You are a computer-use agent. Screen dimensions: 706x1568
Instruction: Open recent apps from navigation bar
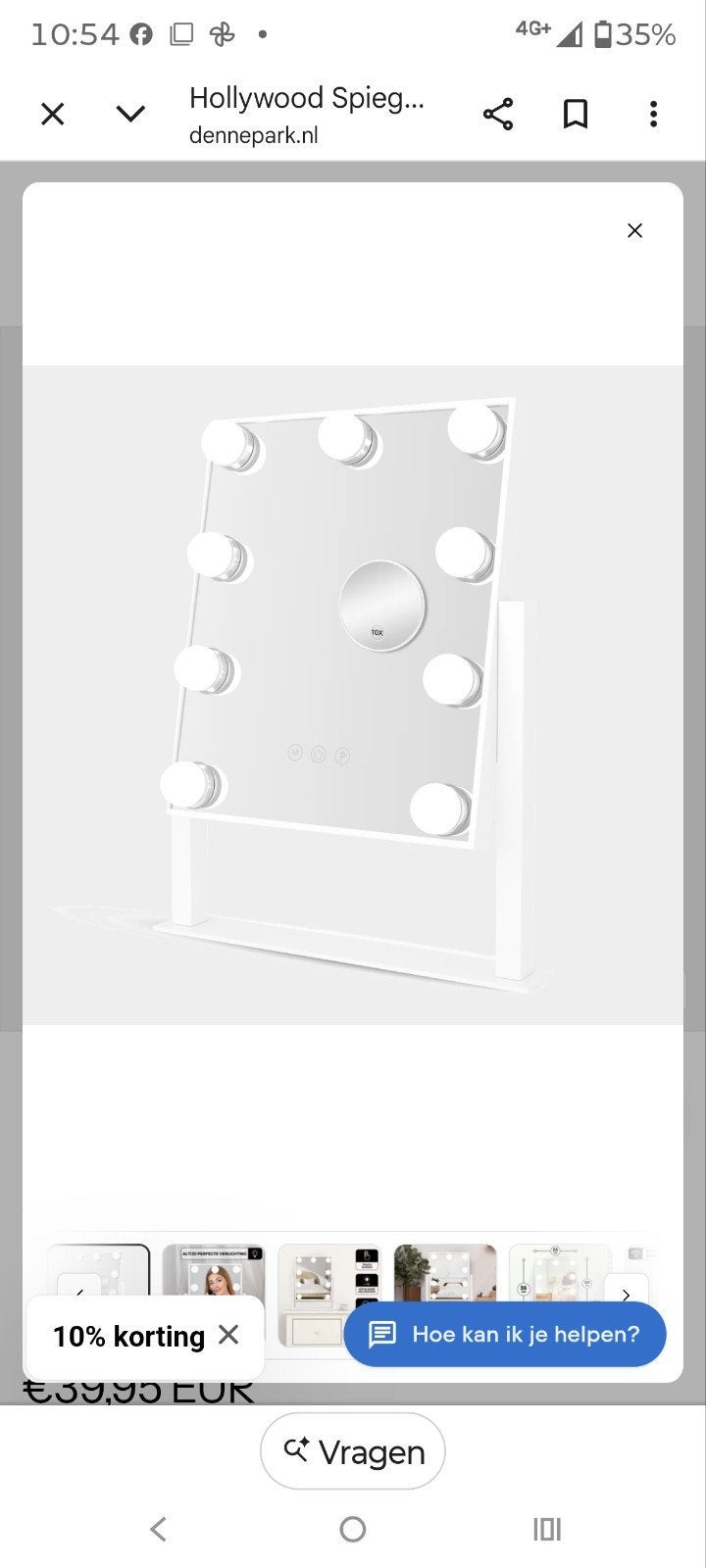(x=547, y=1529)
